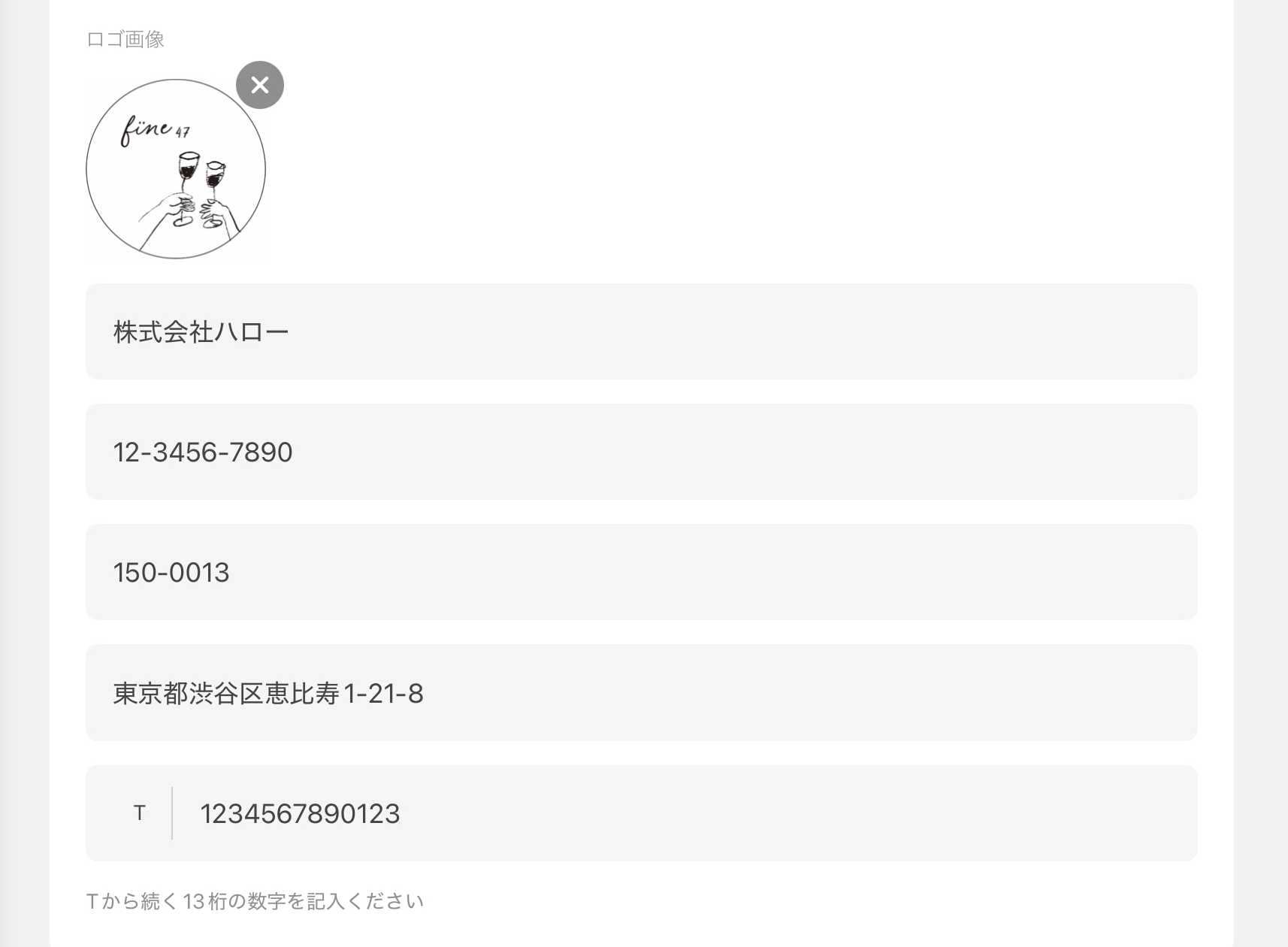Edit the postal code field 150-0013
Image resolution: width=1288 pixels, height=947 pixels.
pyautogui.click(x=641, y=572)
